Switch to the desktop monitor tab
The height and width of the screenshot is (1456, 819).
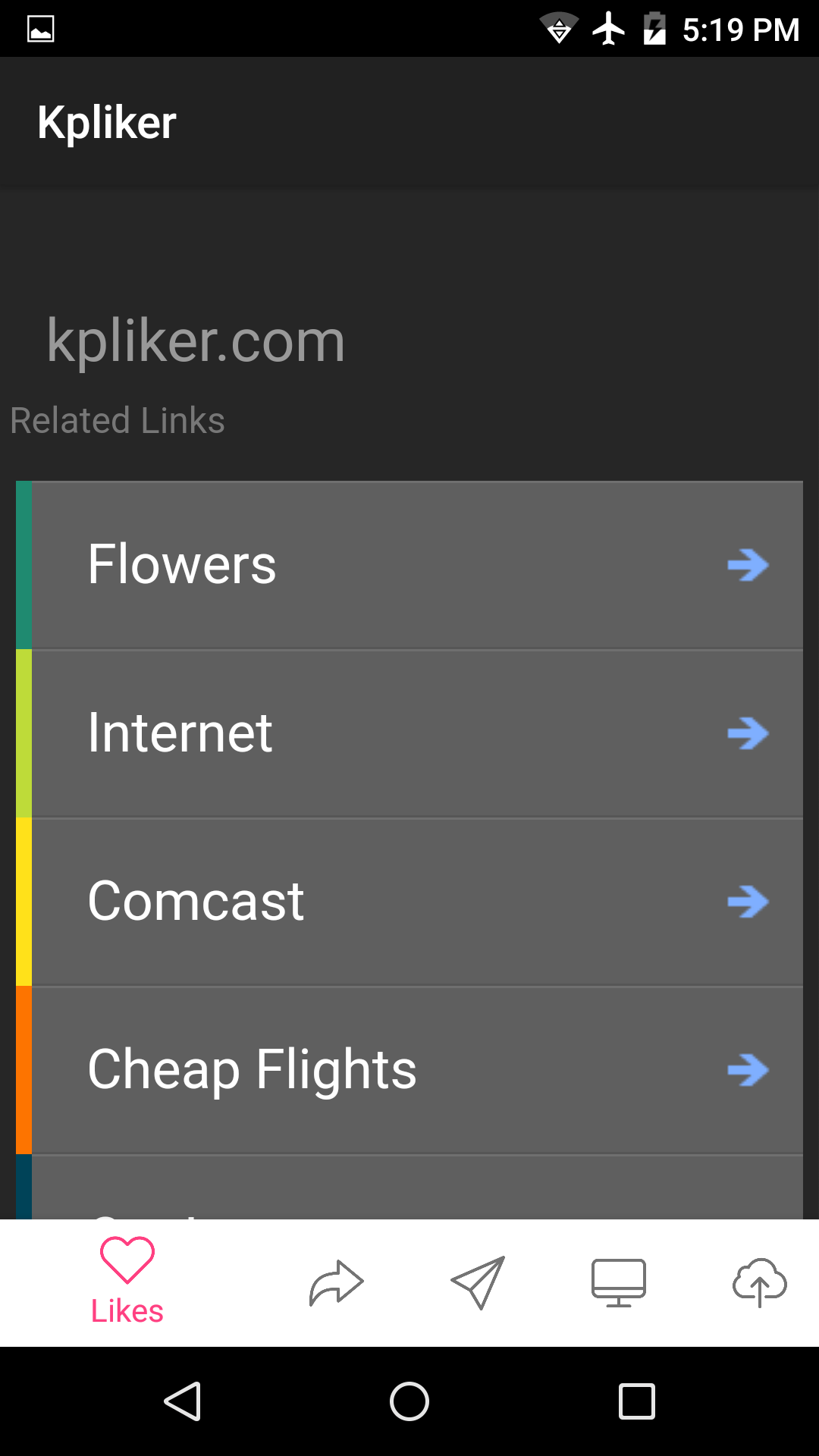pos(619,1282)
